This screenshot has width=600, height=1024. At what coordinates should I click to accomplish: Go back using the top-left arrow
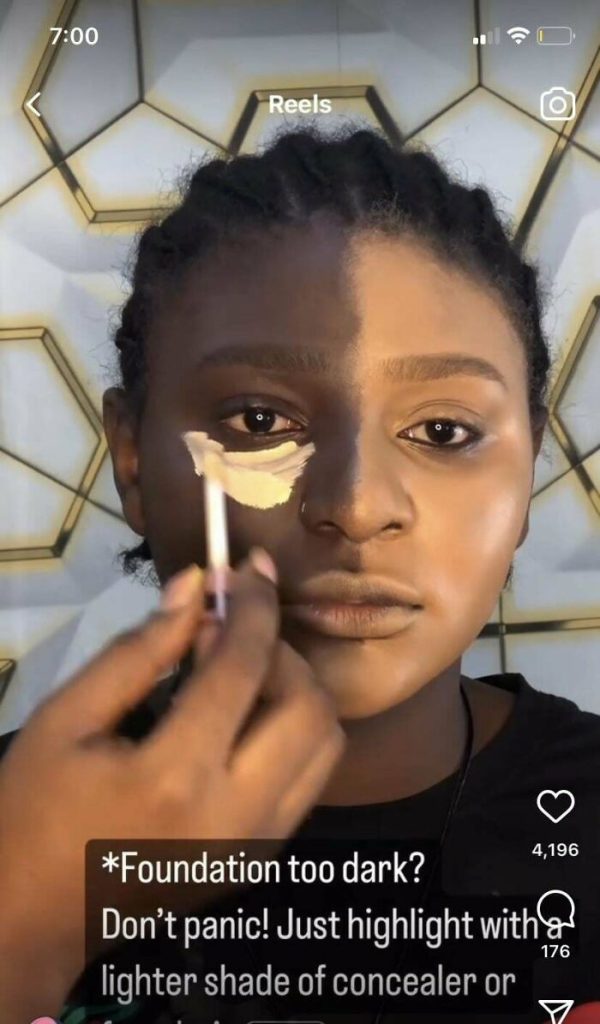tap(33, 104)
